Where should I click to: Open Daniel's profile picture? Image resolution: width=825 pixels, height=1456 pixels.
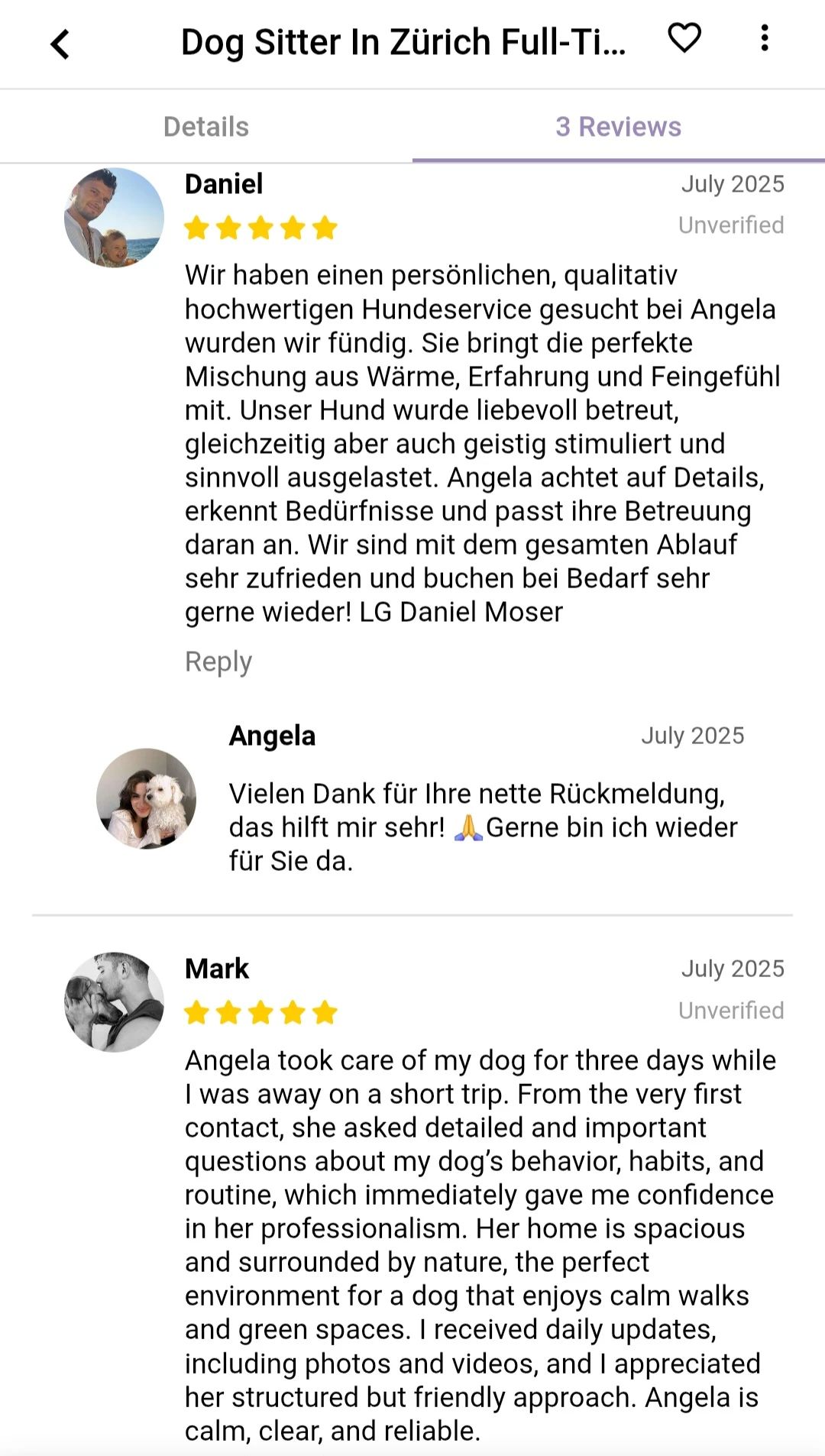pyautogui.click(x=114, y=218)
